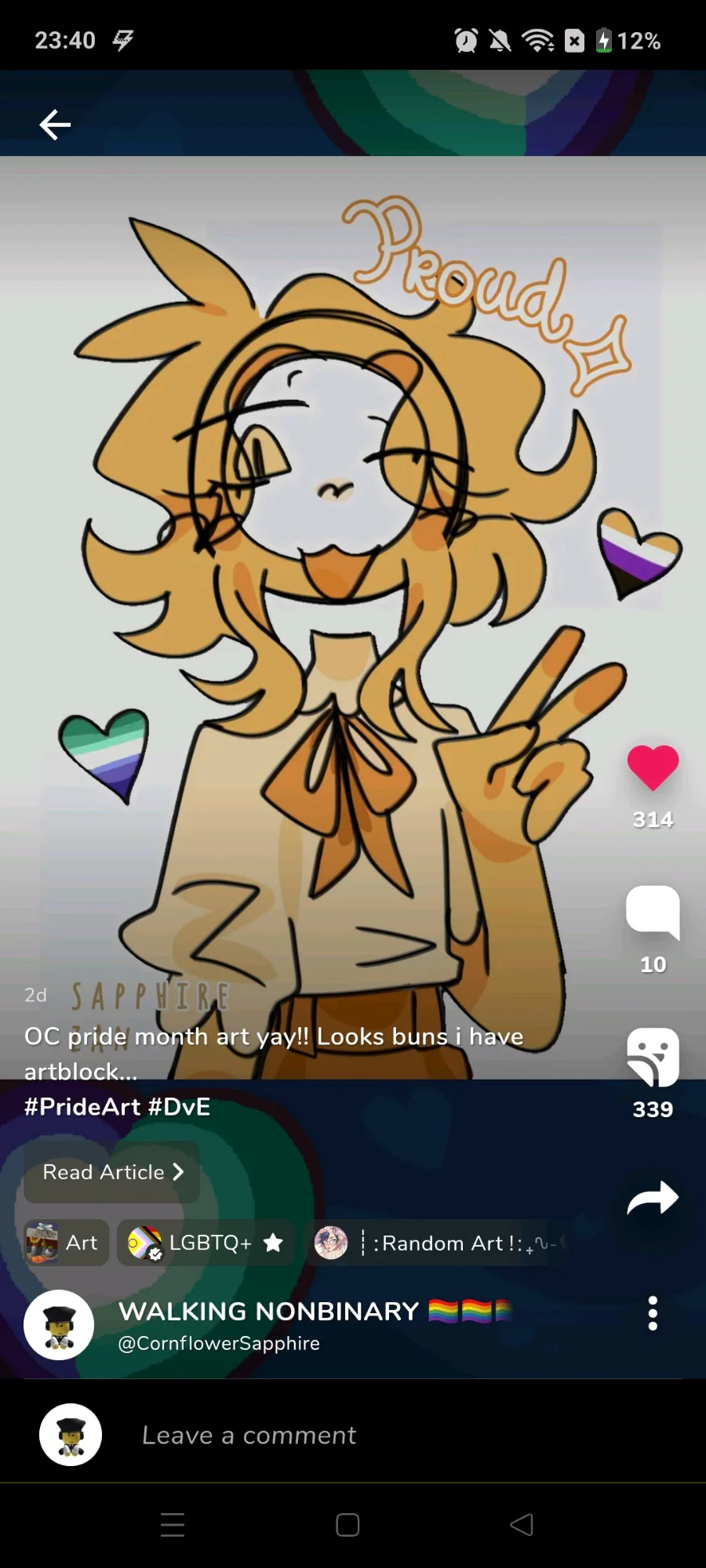This screenshot has height=1568, width=706.
Task: Go back using the top arrow
Action: 55,125
